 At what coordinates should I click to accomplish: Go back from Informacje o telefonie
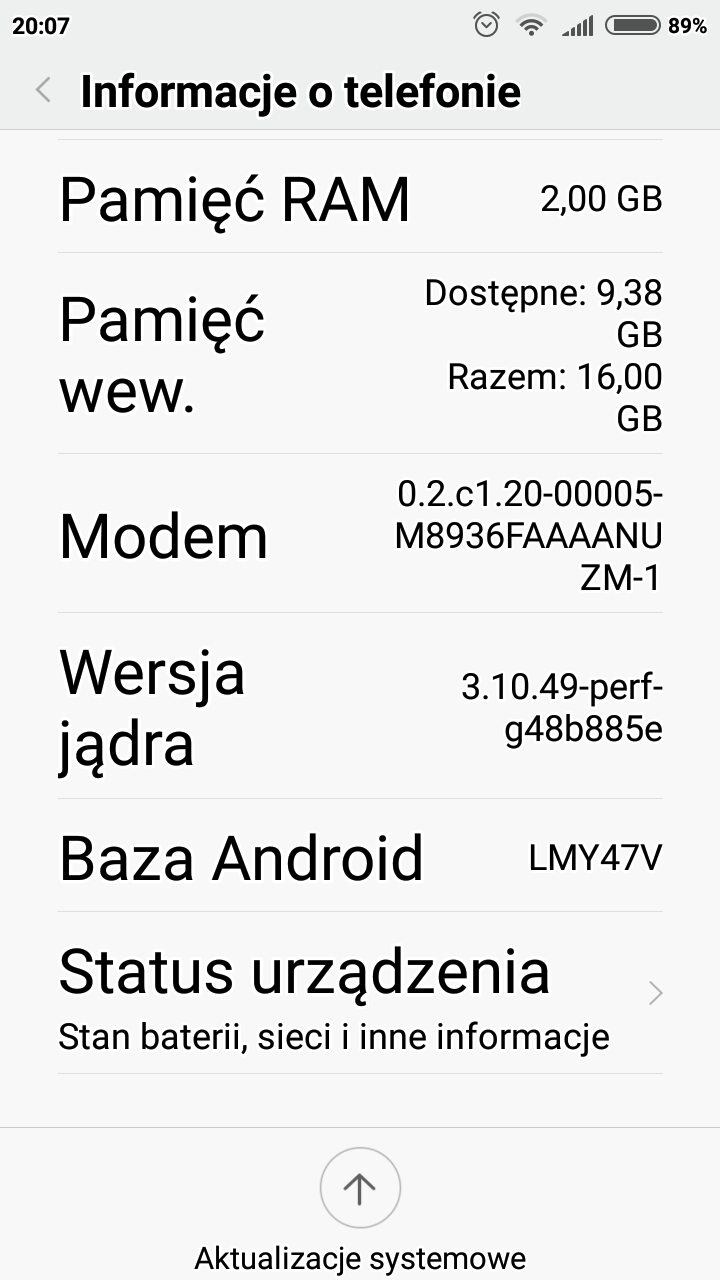(x=43, y=91)
